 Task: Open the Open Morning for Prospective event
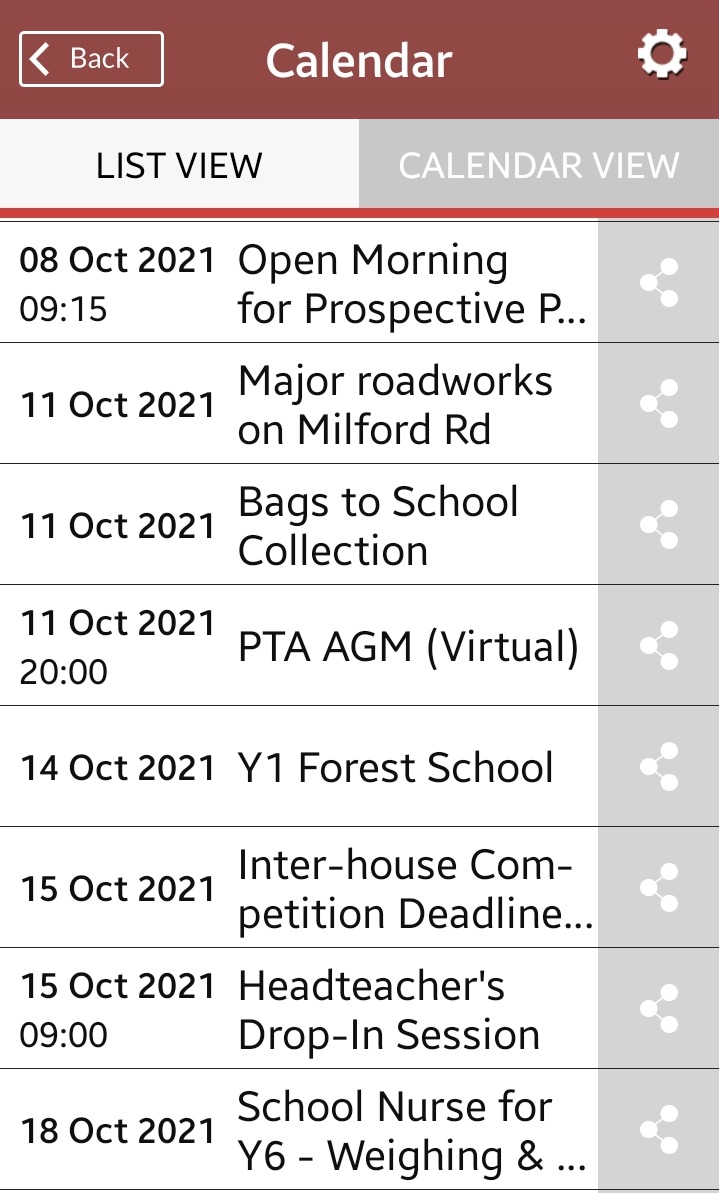299,283
